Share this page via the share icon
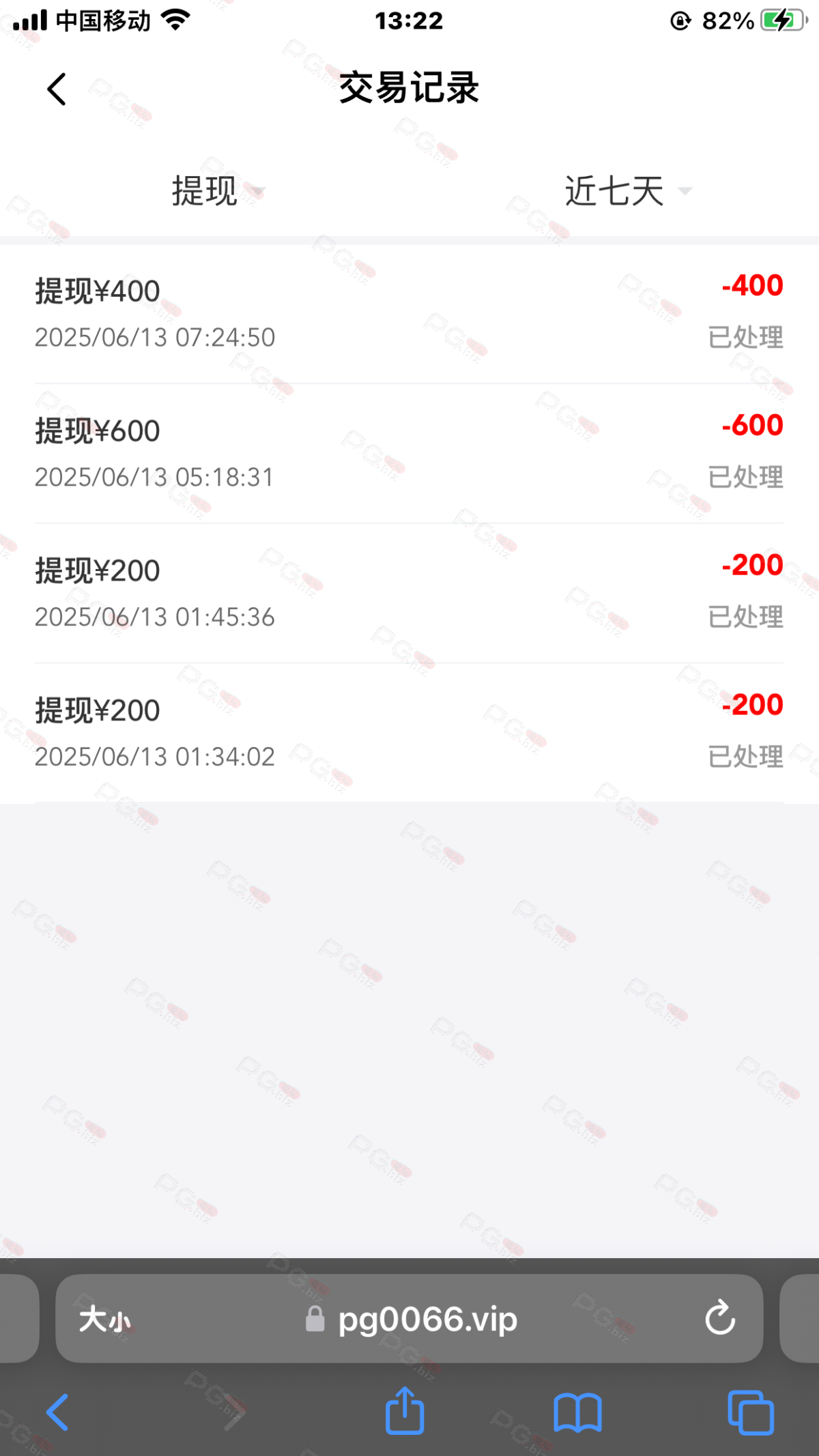The width and height of the screenshot is (819, 1456). coord(405,1410)
